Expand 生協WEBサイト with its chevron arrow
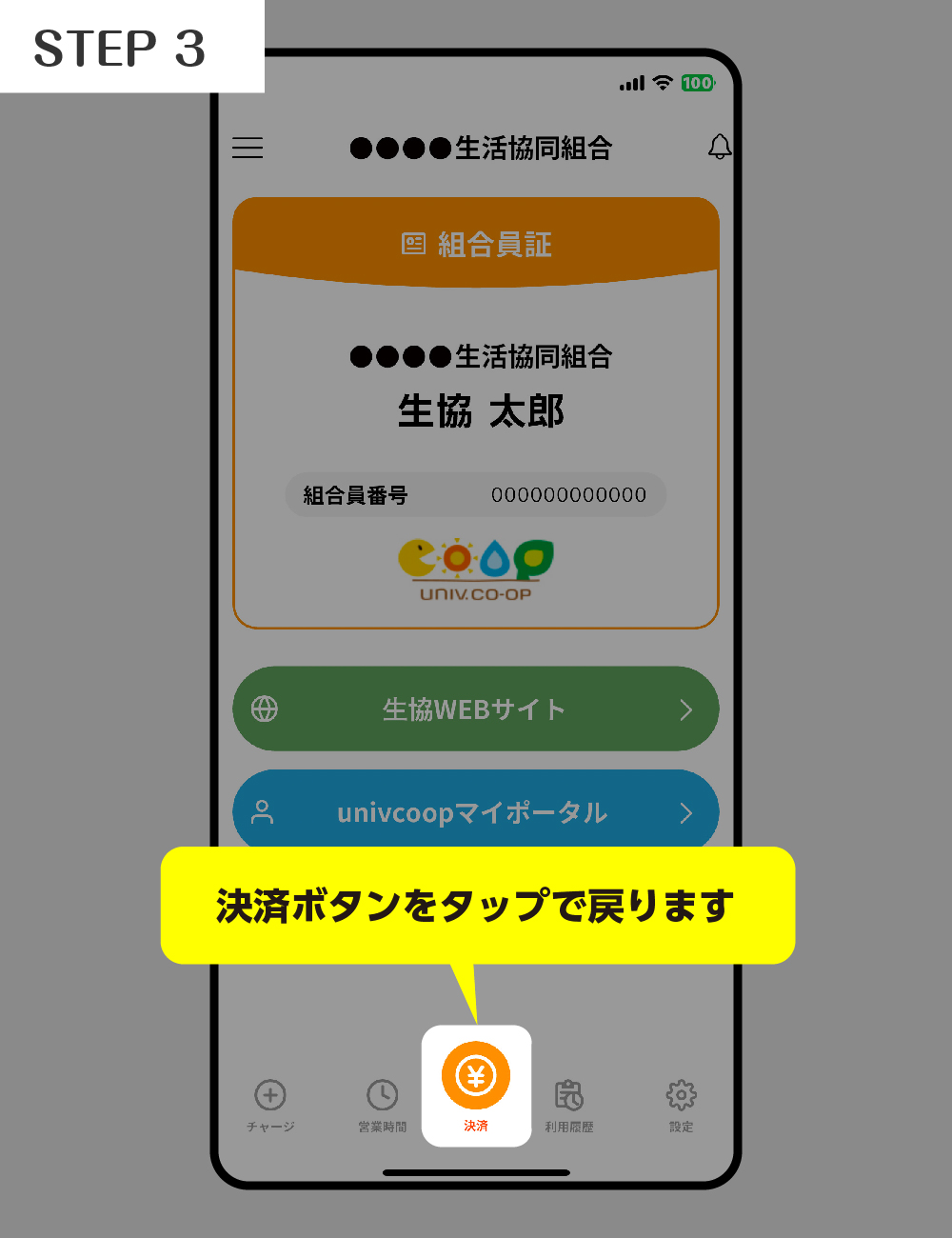 pos(687,709)
